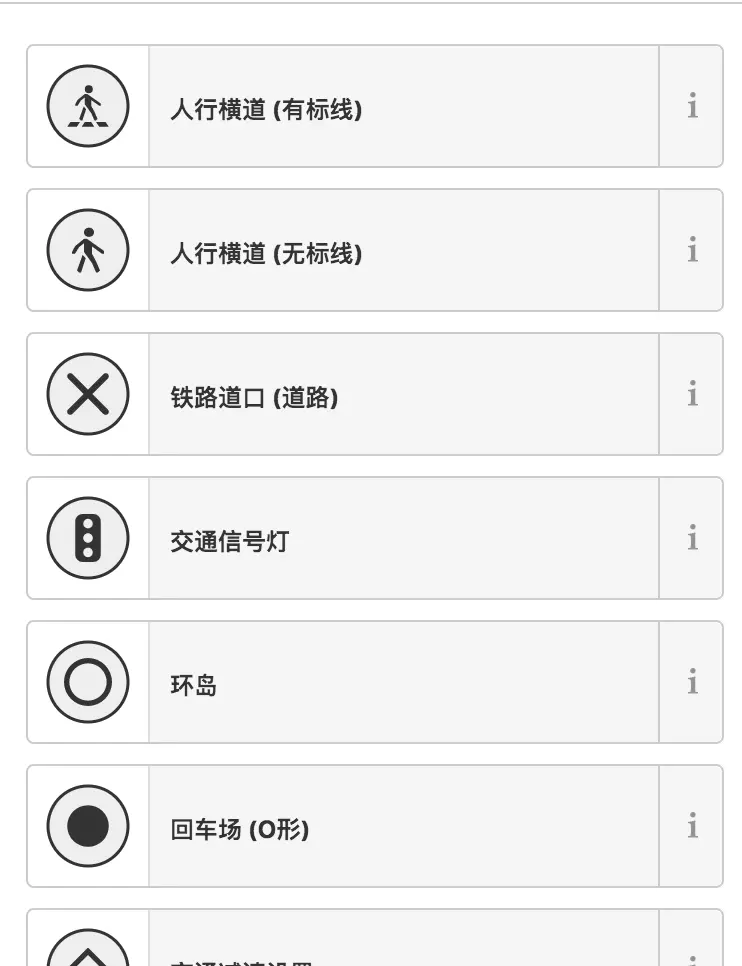Choose 人行横道 (无标线) preset
Screen dimensions: 742x966
(403, 251)
